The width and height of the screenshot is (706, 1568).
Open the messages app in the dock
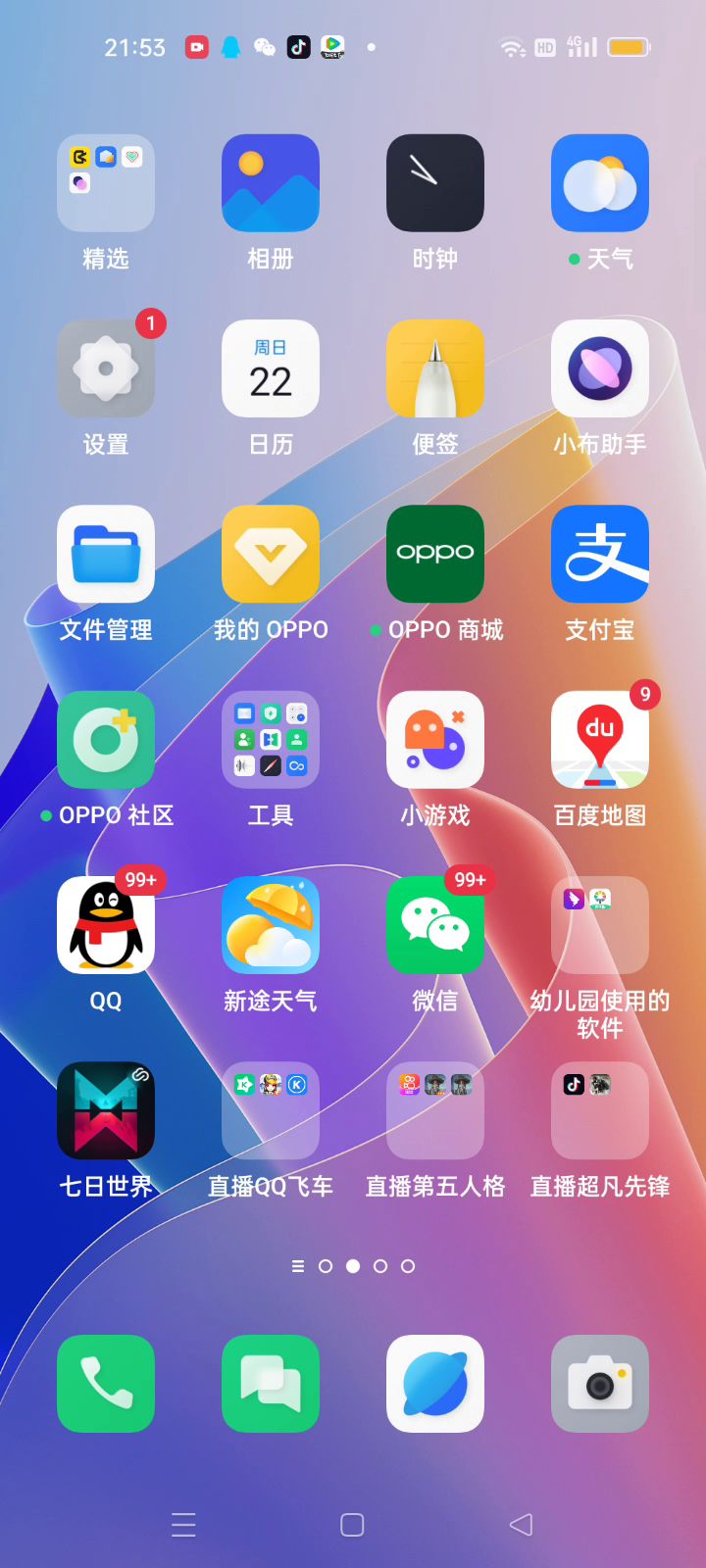point(271,1383)
